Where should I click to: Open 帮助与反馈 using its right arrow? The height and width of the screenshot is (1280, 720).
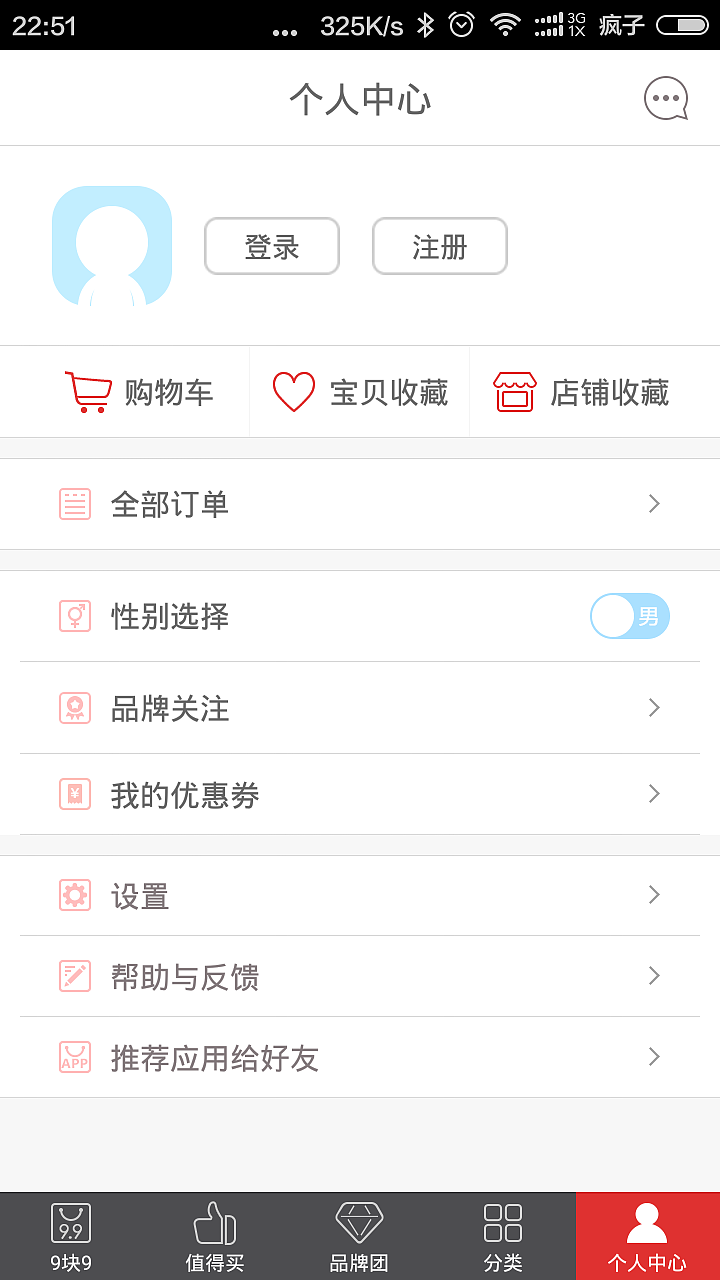coord(653,976)
